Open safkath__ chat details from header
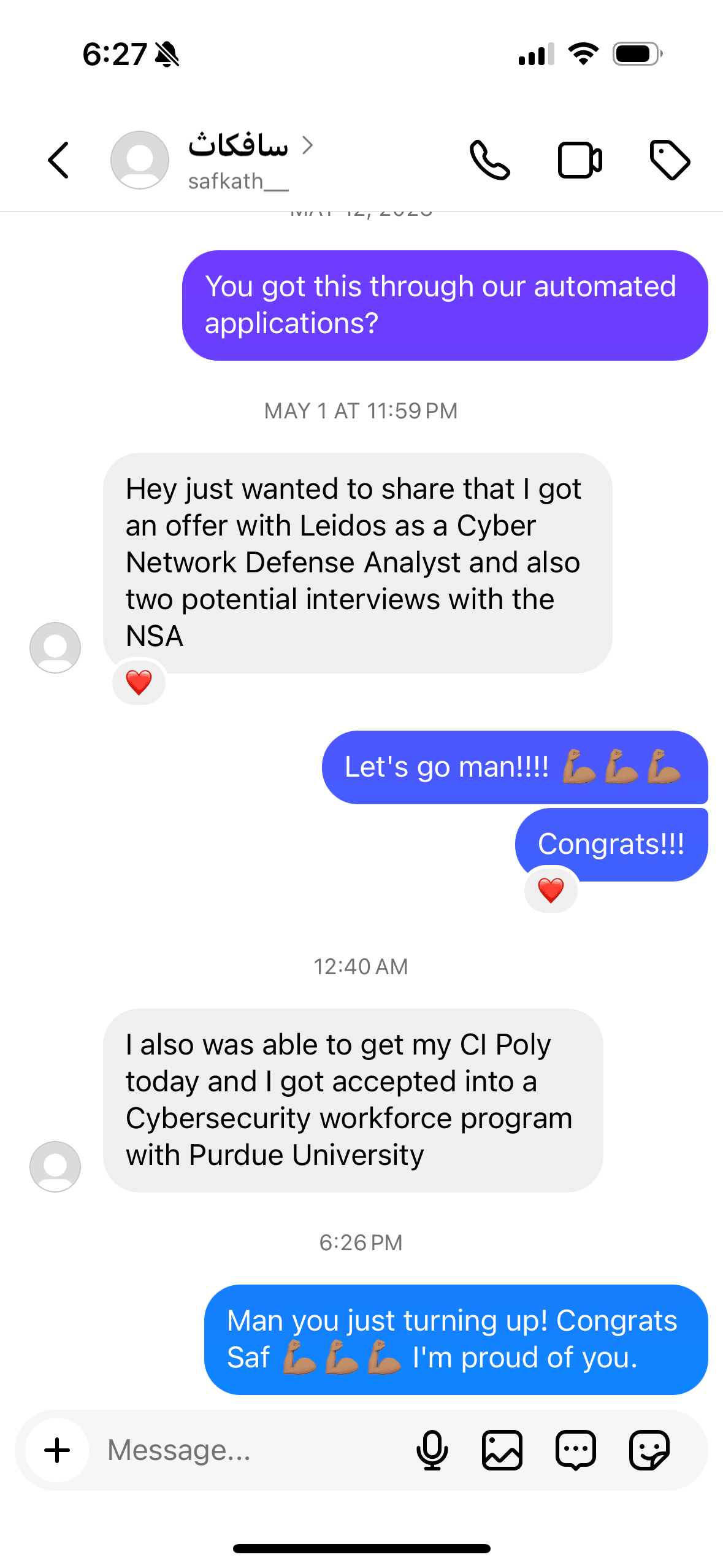723x1568 pixels. pyautogui.click(x=238, y=160)
